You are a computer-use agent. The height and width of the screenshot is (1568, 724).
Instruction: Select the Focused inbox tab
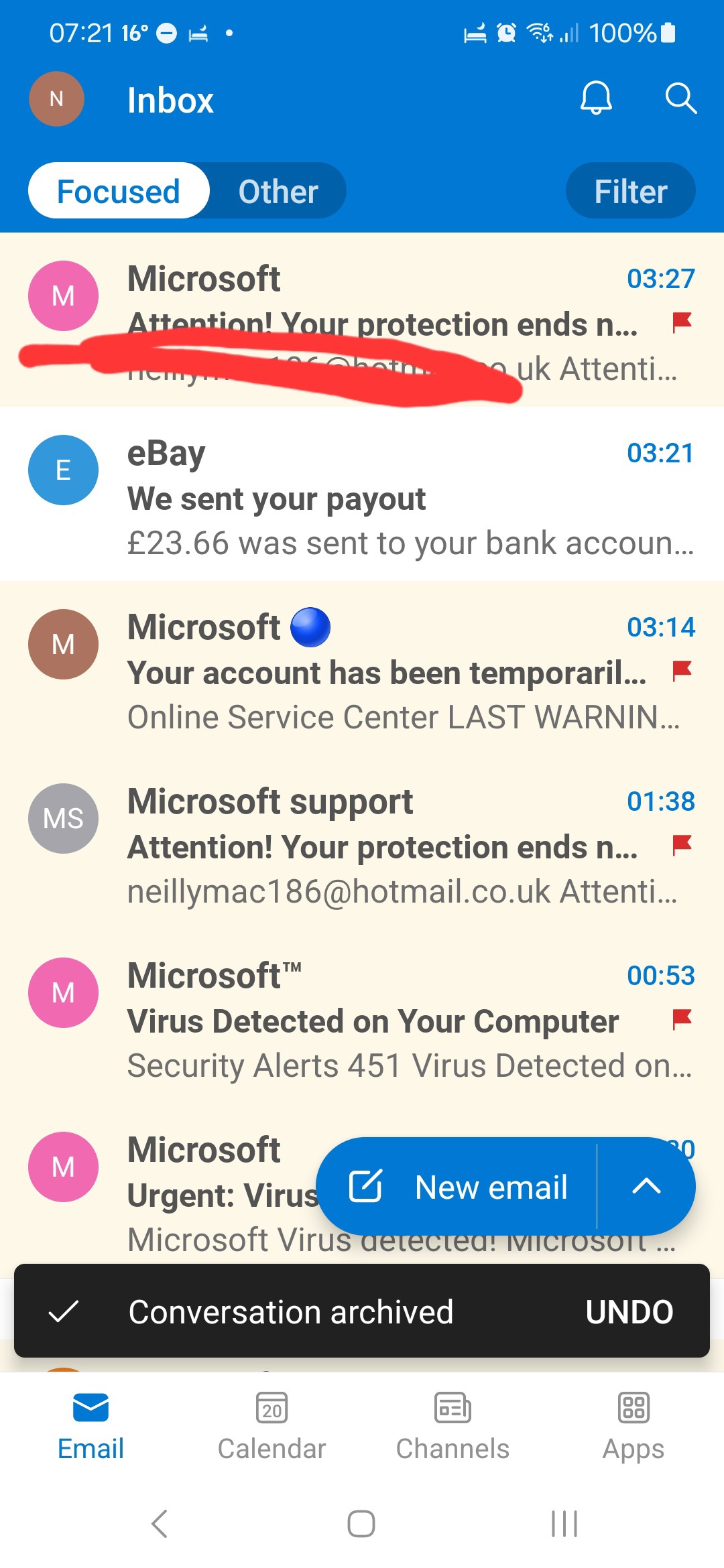click(x=119, y=191)
